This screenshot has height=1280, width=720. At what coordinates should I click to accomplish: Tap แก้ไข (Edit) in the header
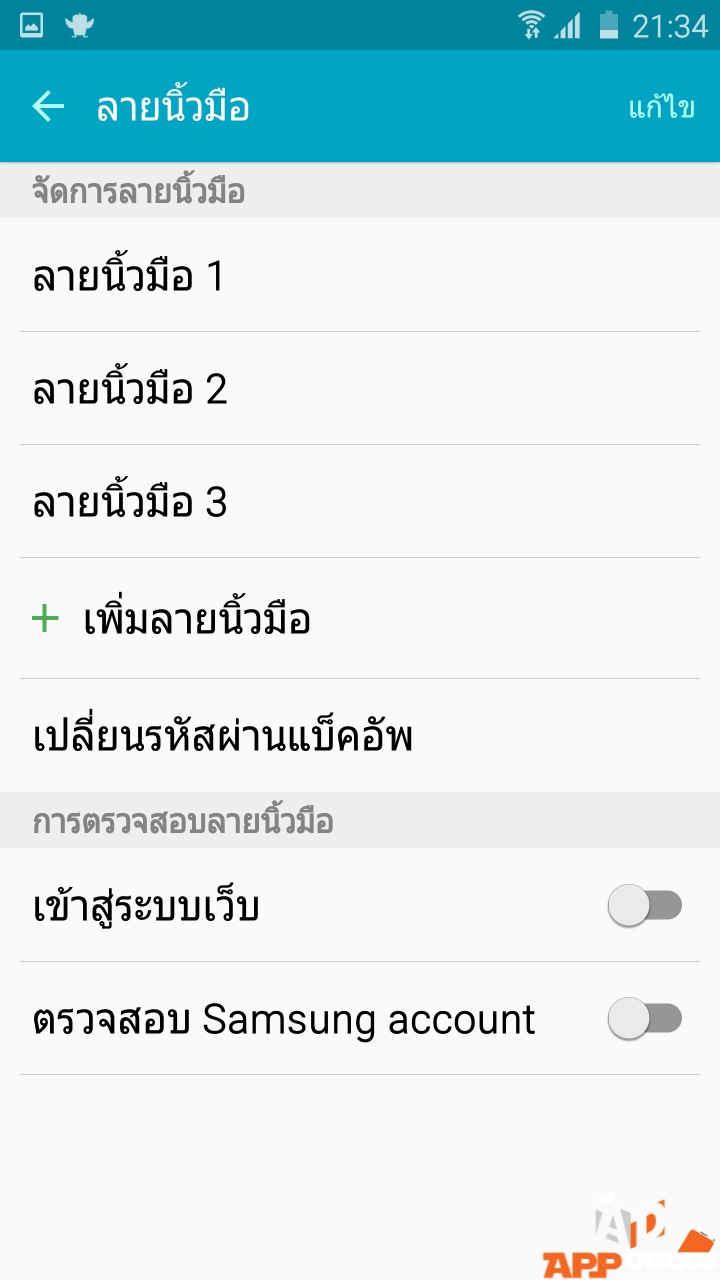pyautogui.click(x=661, y=107)
